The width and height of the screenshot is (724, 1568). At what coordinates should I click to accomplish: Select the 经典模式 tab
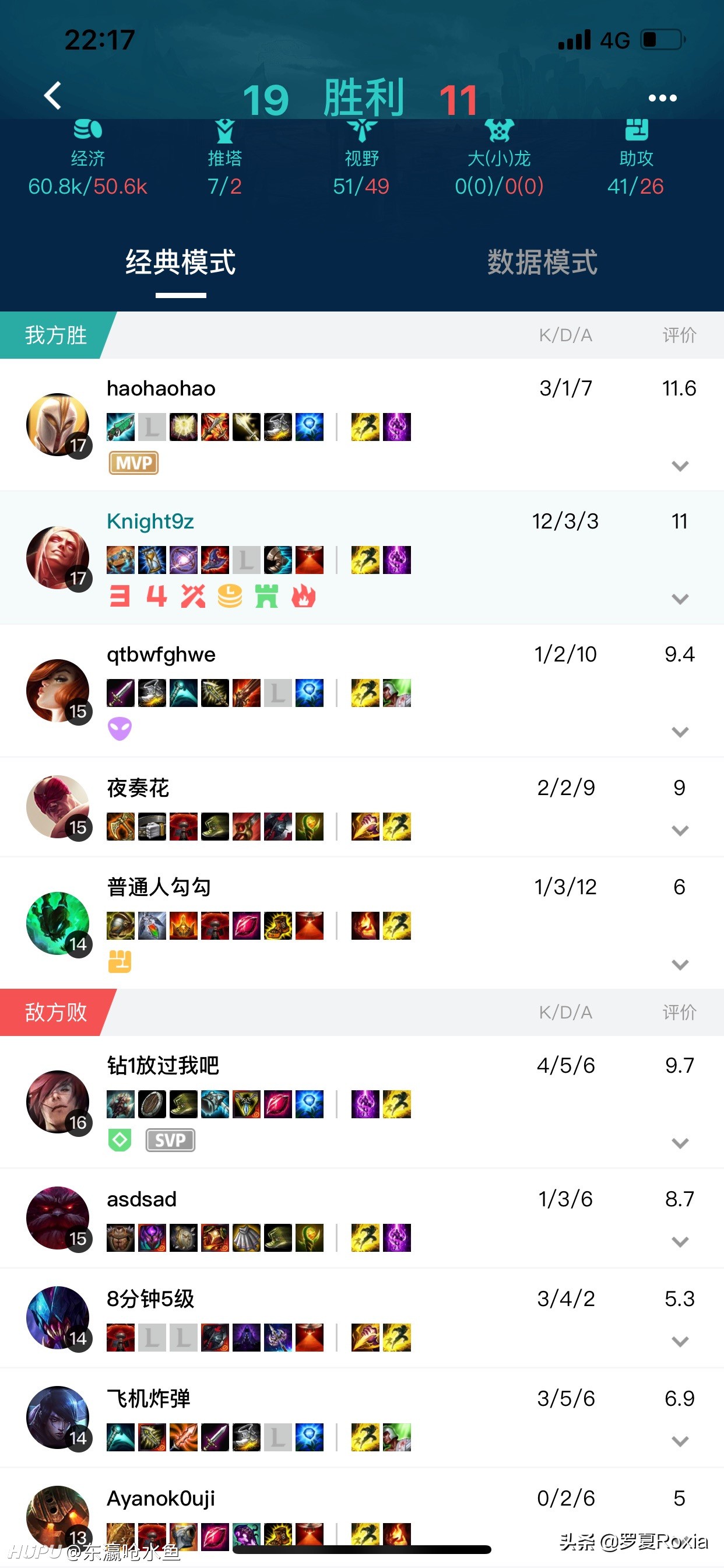(181, 262)
